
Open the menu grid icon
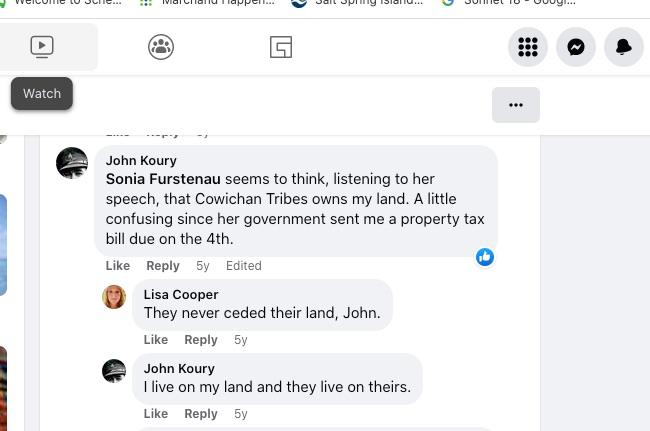click(x=527, y=47)
